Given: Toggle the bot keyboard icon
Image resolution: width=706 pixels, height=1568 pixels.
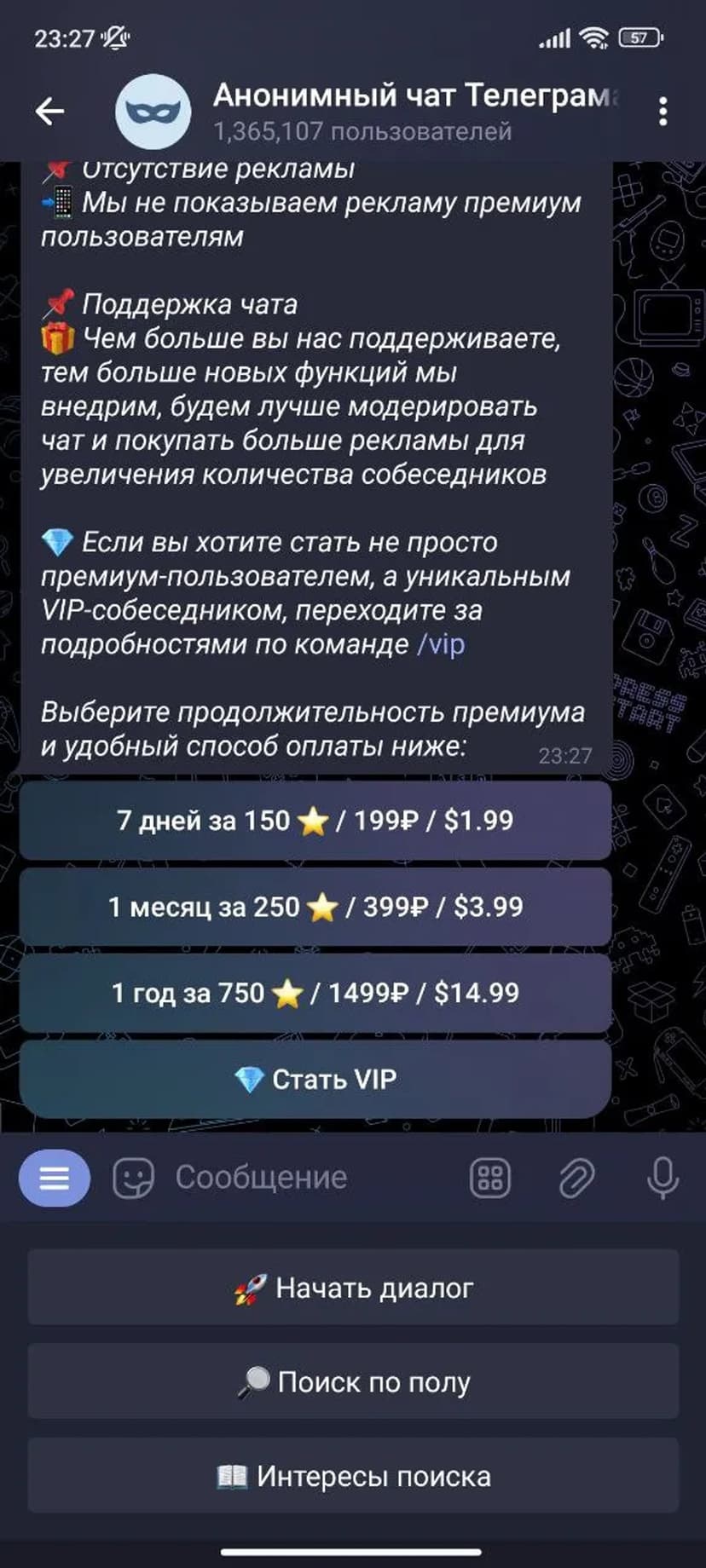Looking at the screenshot, I should 490,1179.
